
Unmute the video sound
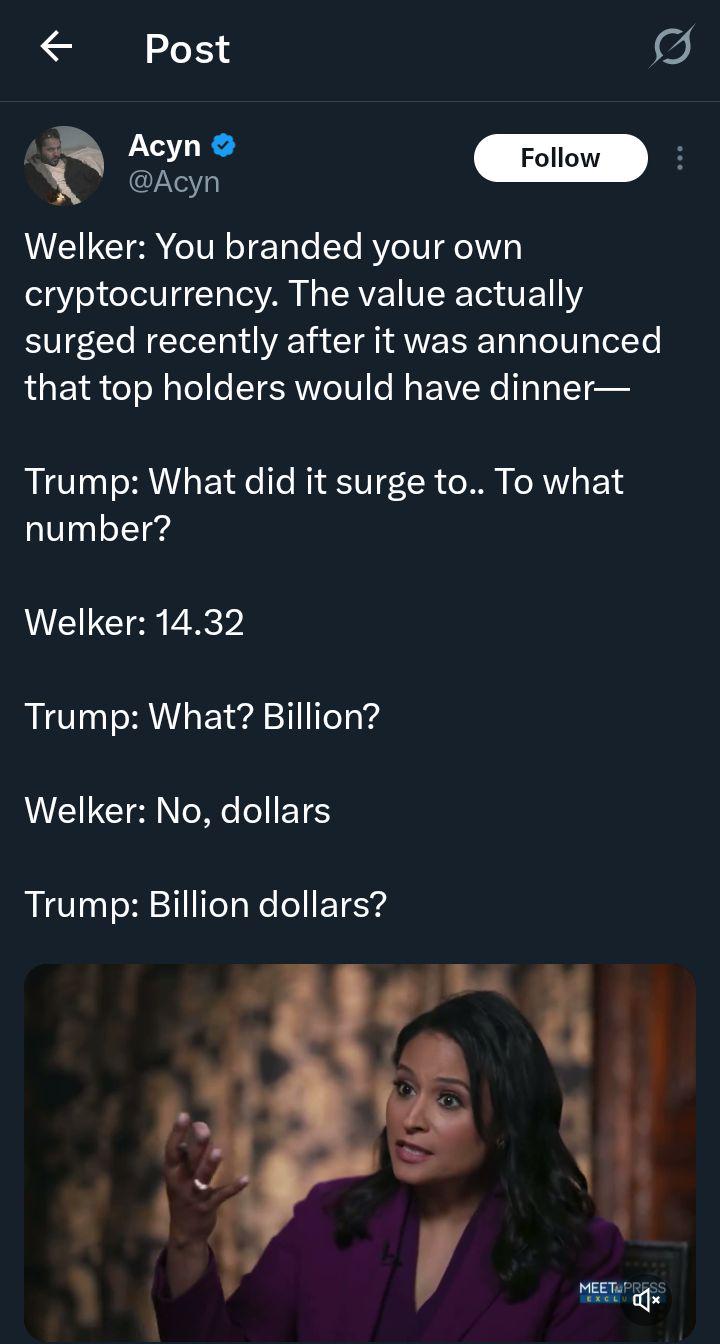point(648,1299)
